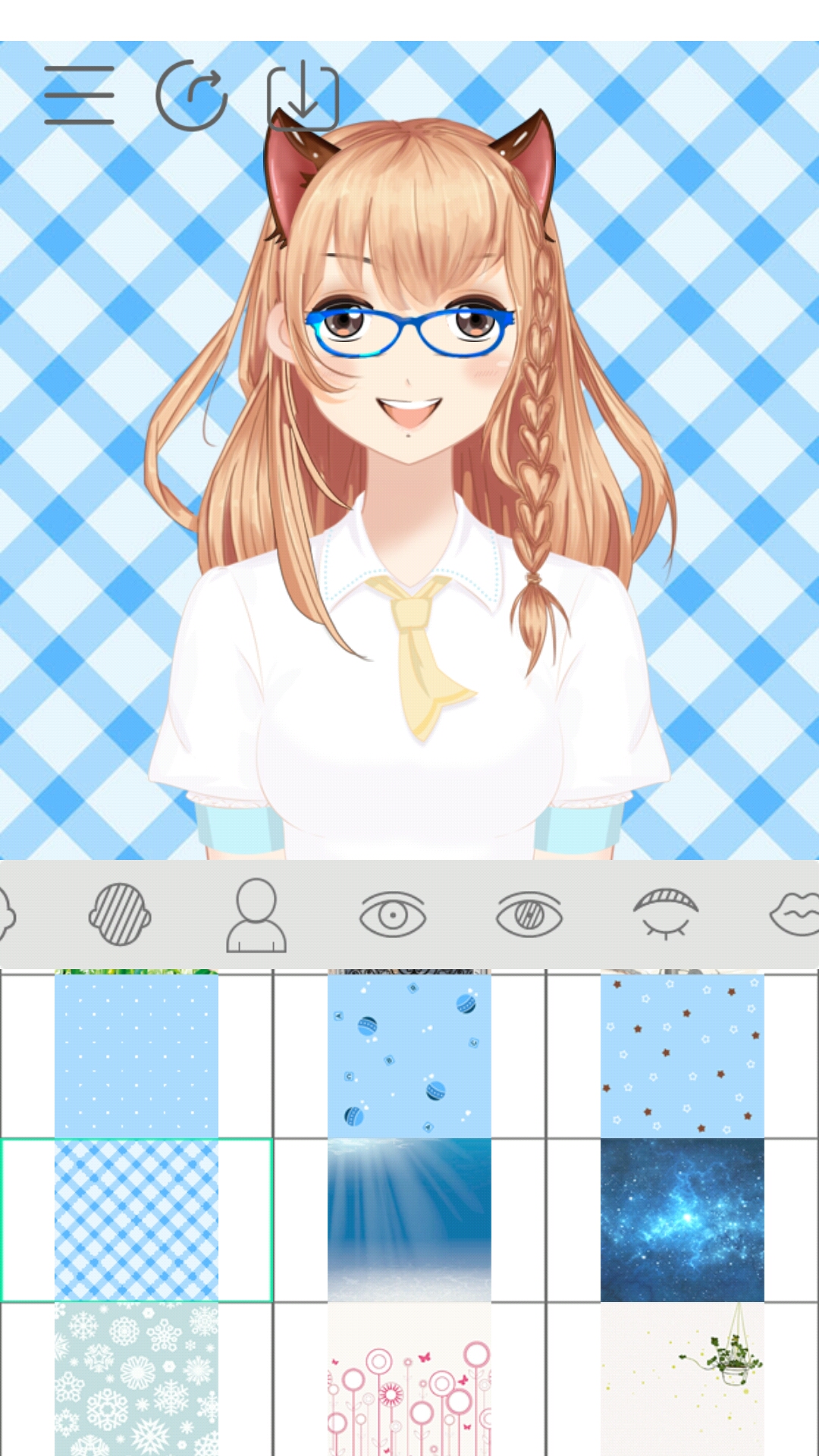Choose the teal snowflake background

[136, 1379]
